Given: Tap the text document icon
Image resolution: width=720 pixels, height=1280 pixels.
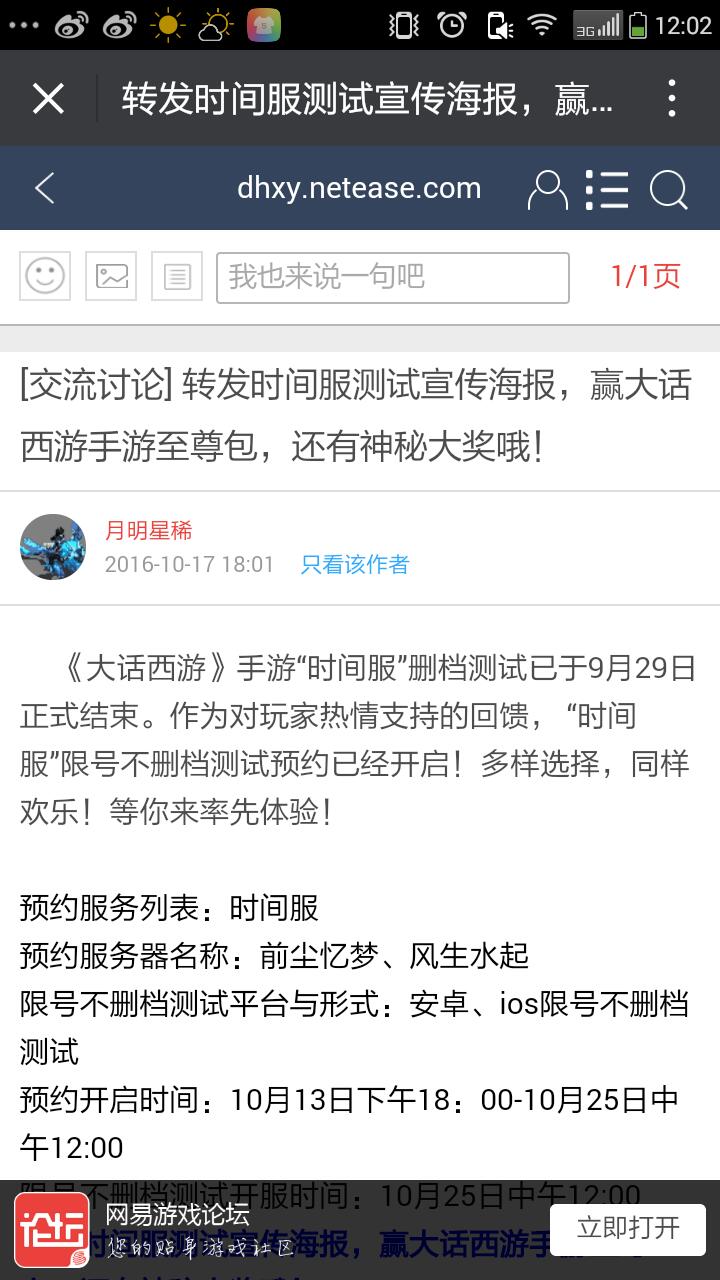Looking at the screenshot, I should (177, 276).
